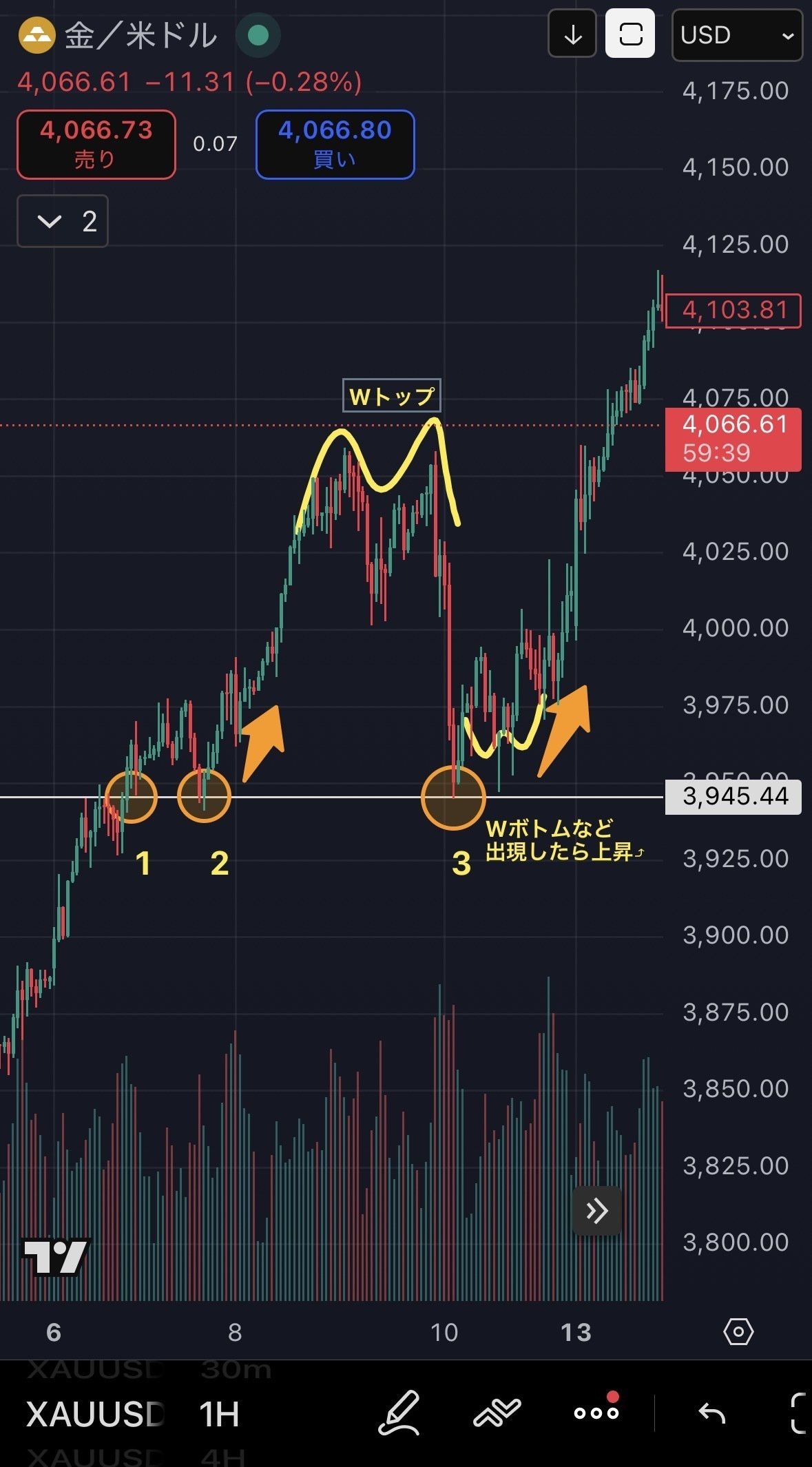Undo the last action
Screen dimensions: 812x1467
pos(711,1413)
